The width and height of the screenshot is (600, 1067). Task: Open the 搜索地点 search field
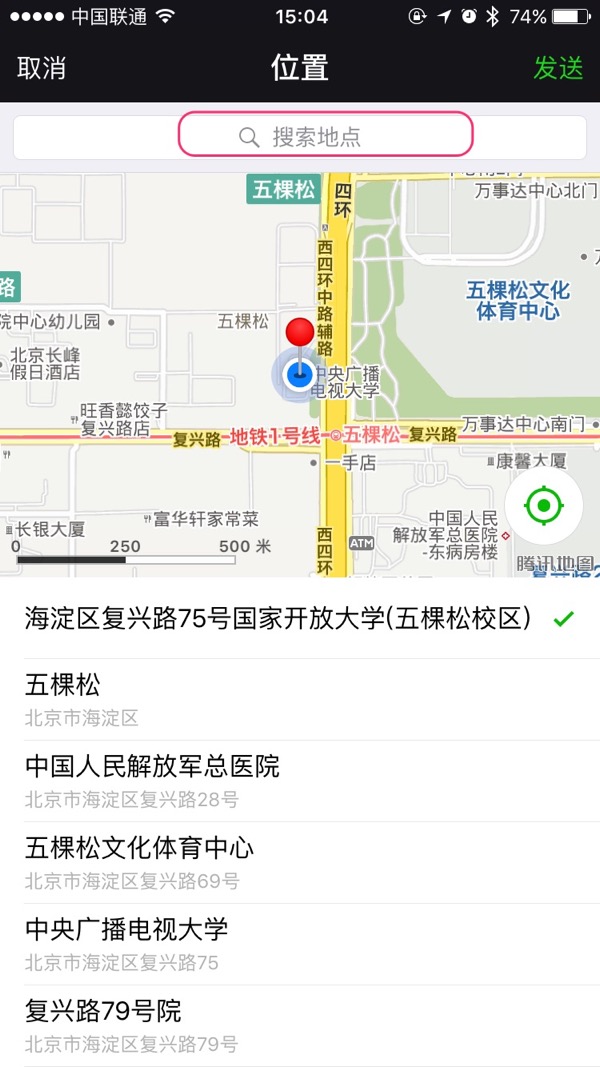coord(324,136)
